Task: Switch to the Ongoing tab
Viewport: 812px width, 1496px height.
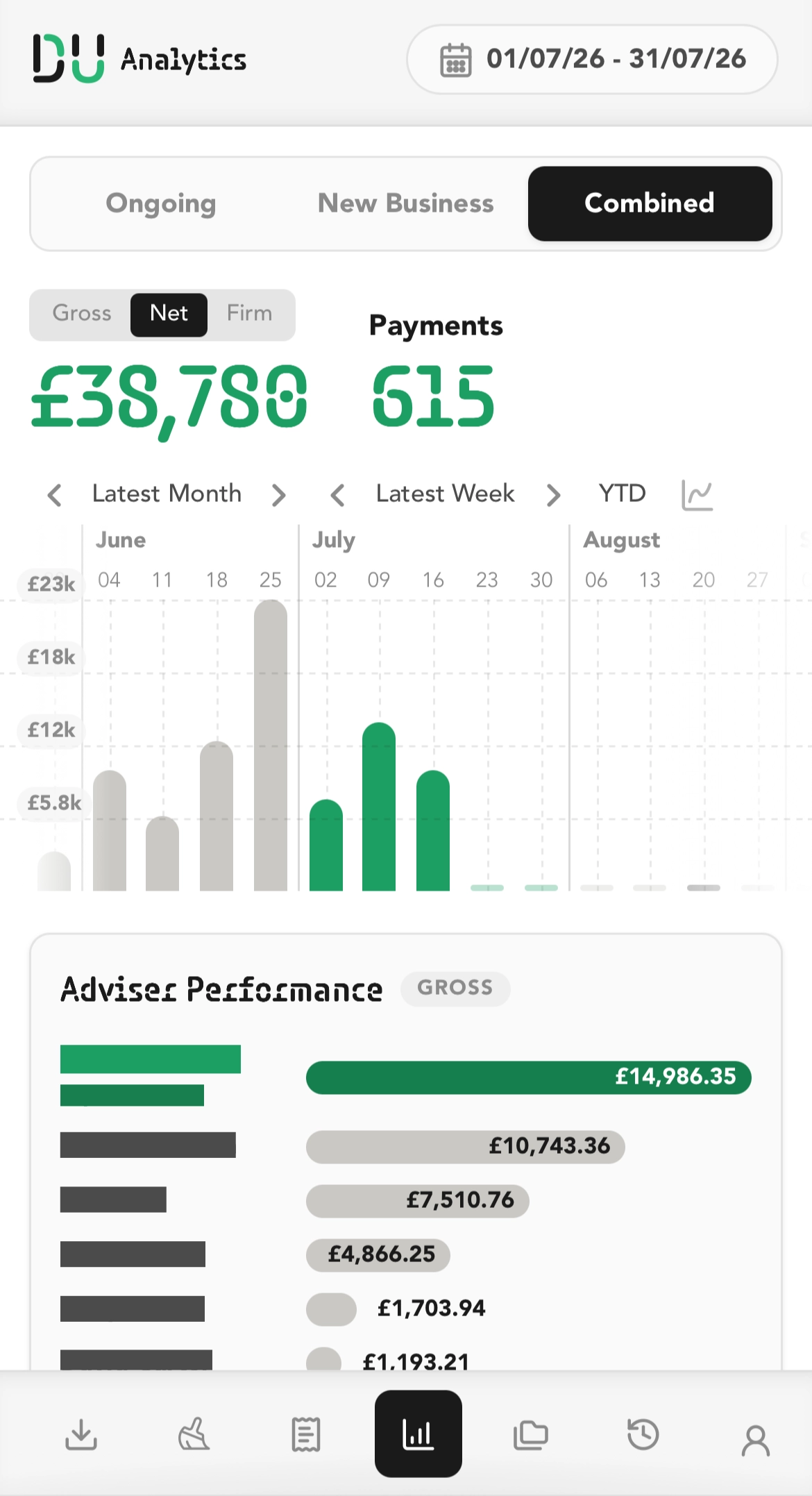Action: pyautogui.click(x=161, y=203)
